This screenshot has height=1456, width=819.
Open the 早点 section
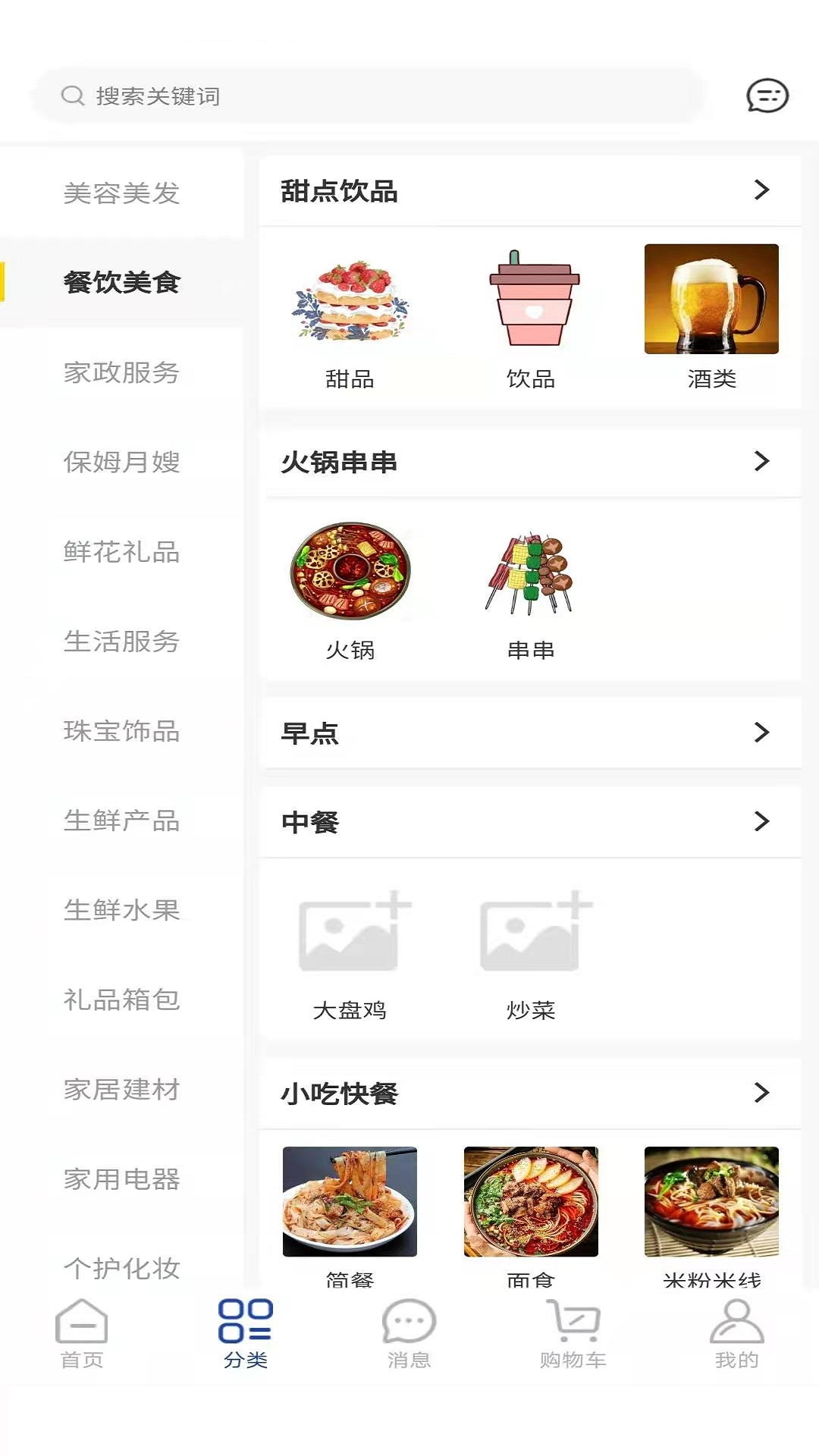pos(761,733)
